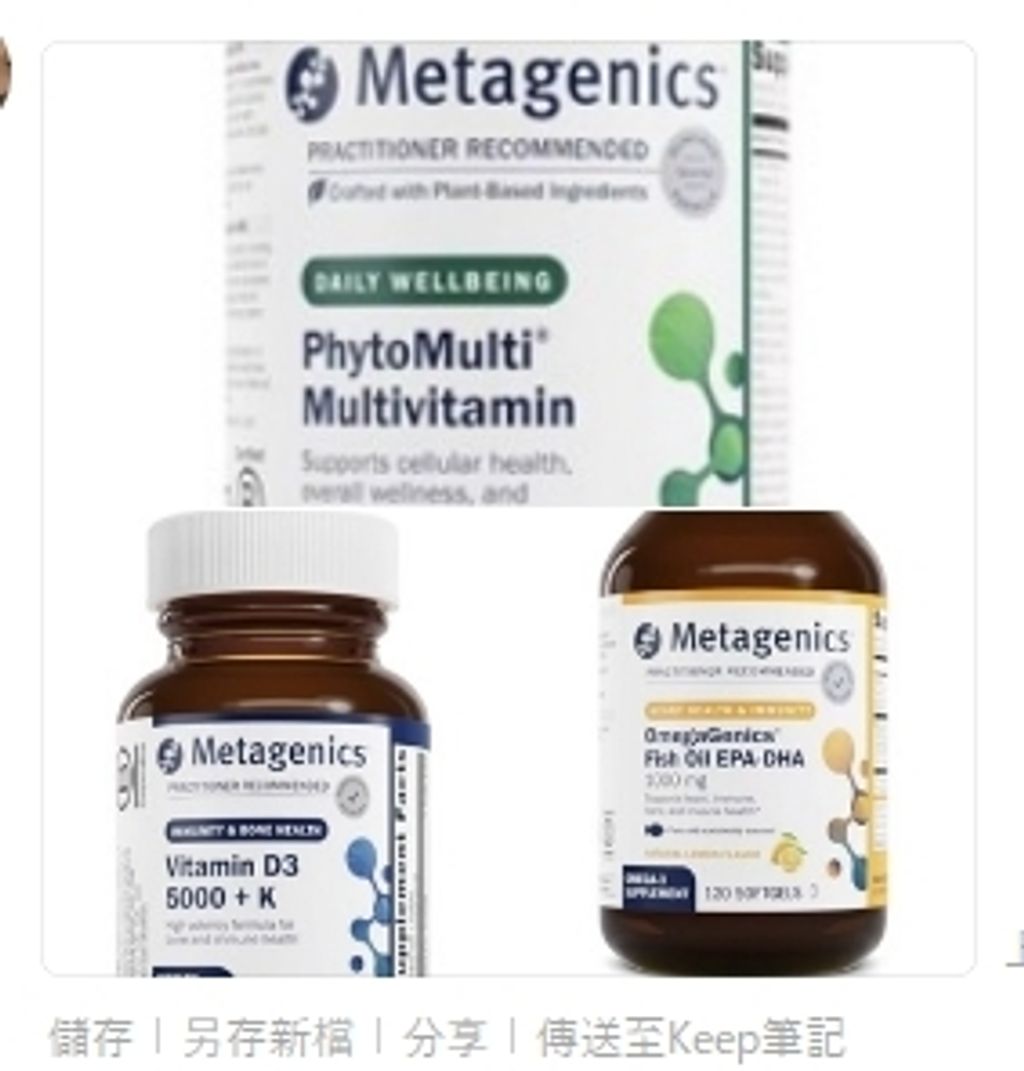This screenshot has width=1024, height=1071.
Task: Send the image to Keep筆記
Action: coord(691,1038)
